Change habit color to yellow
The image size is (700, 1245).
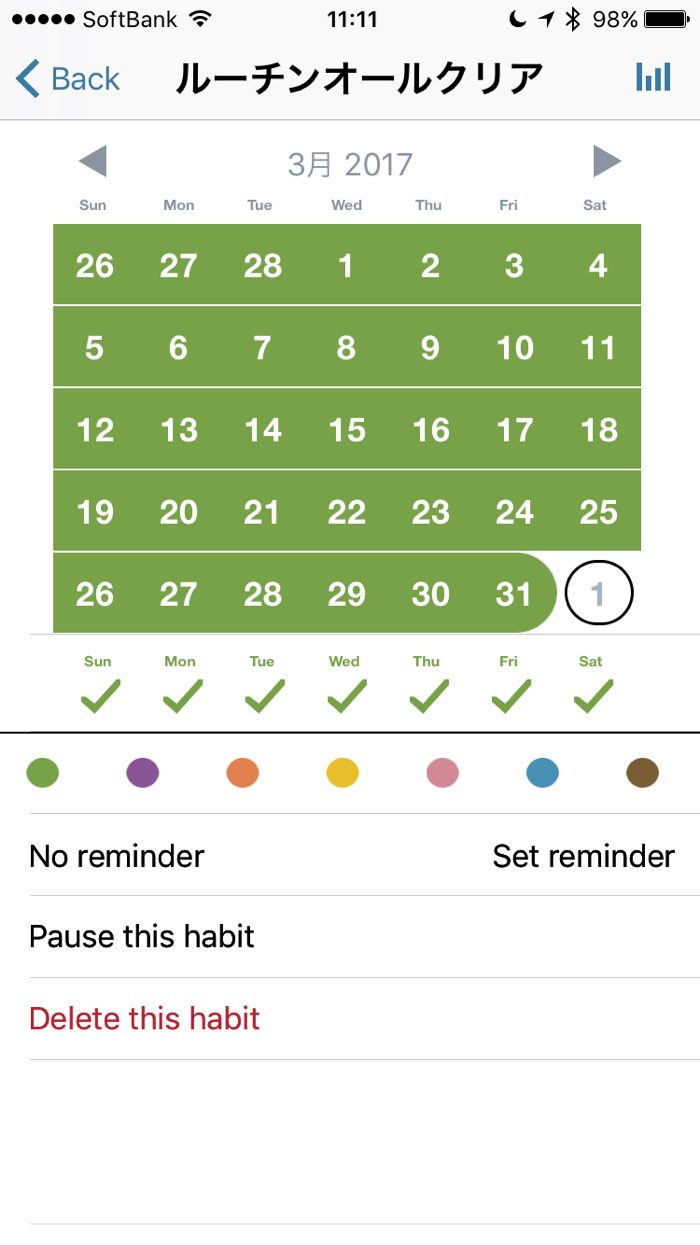point(342,773)
